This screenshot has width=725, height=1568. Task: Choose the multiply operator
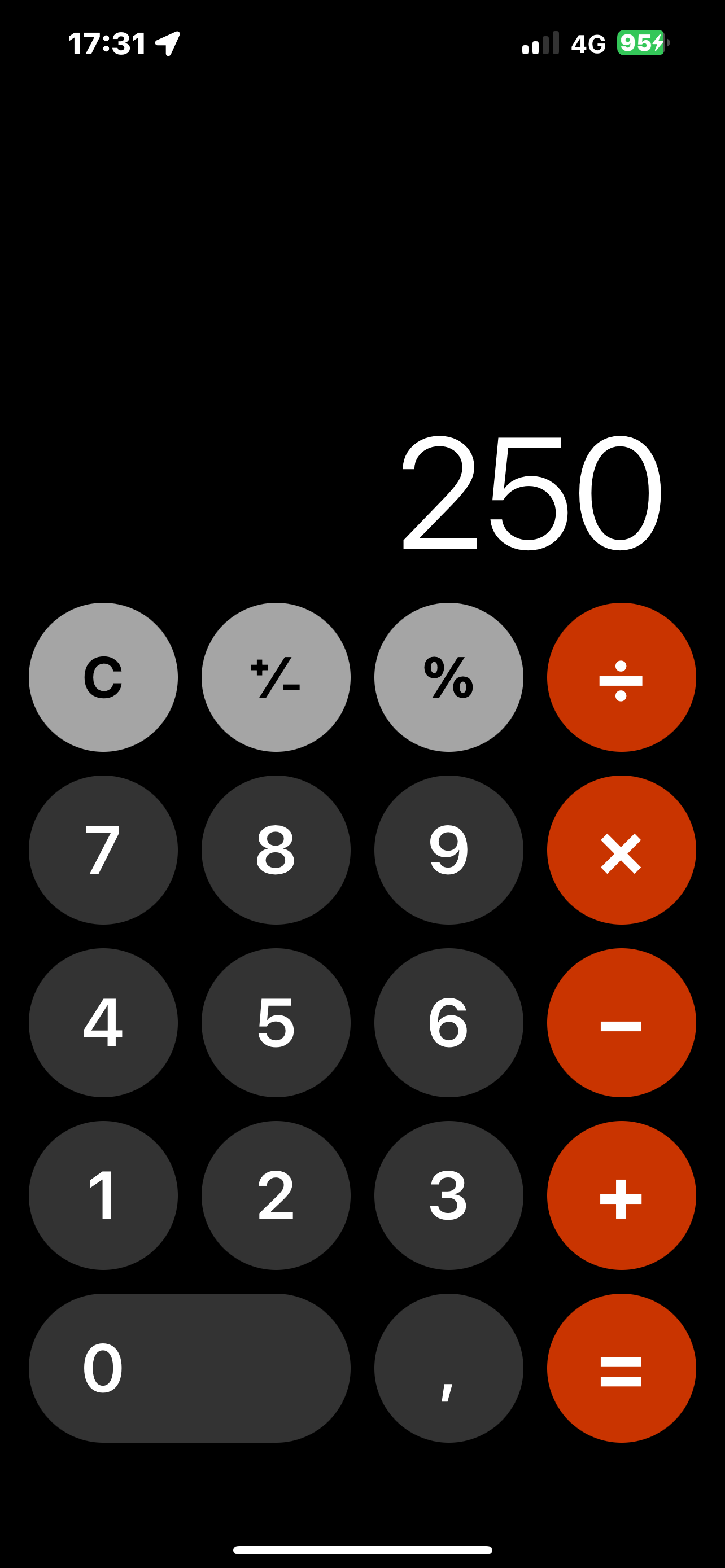point(621,849)
